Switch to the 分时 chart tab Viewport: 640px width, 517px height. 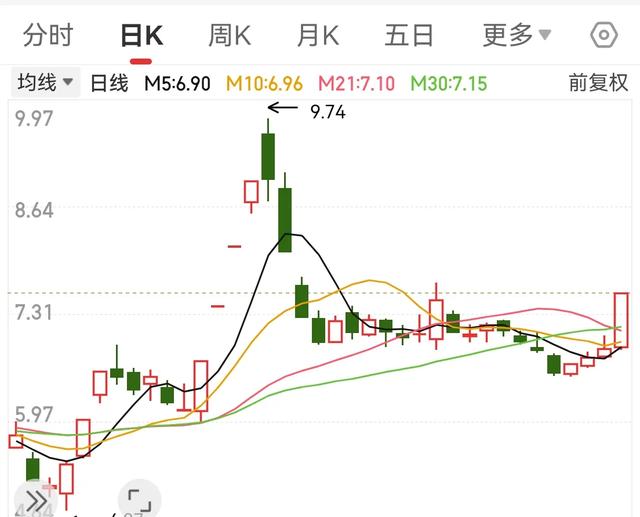[48, 35]
